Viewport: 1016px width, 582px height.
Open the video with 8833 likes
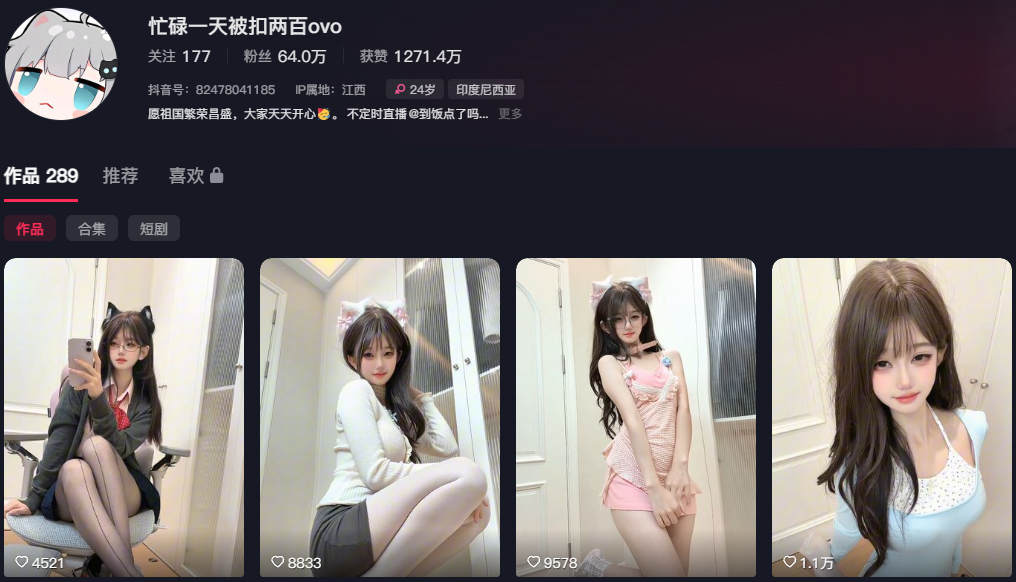click(380, 417)
